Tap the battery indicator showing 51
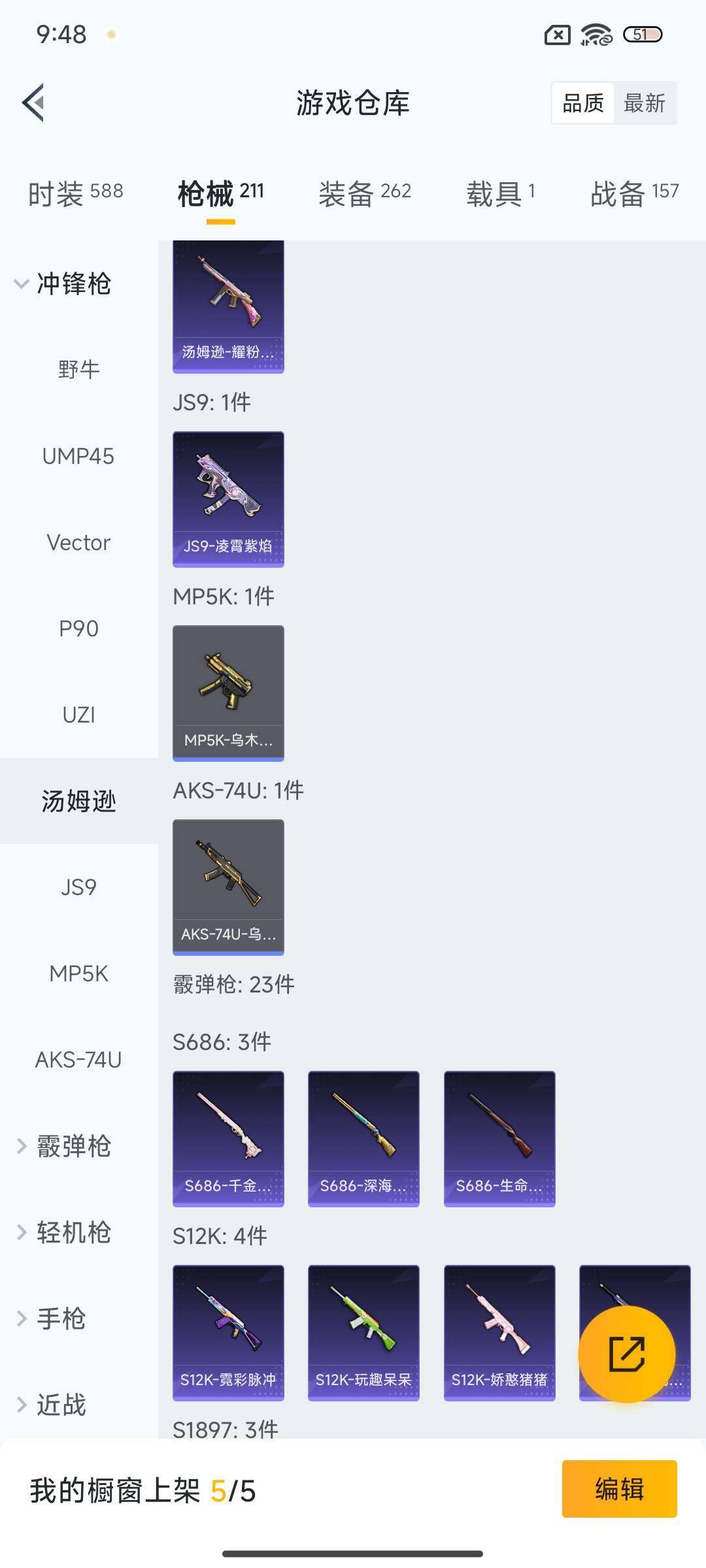Image resolution: width=706 pixels, height=1568 pixels. pyautogui.click(x=644, y=36)
